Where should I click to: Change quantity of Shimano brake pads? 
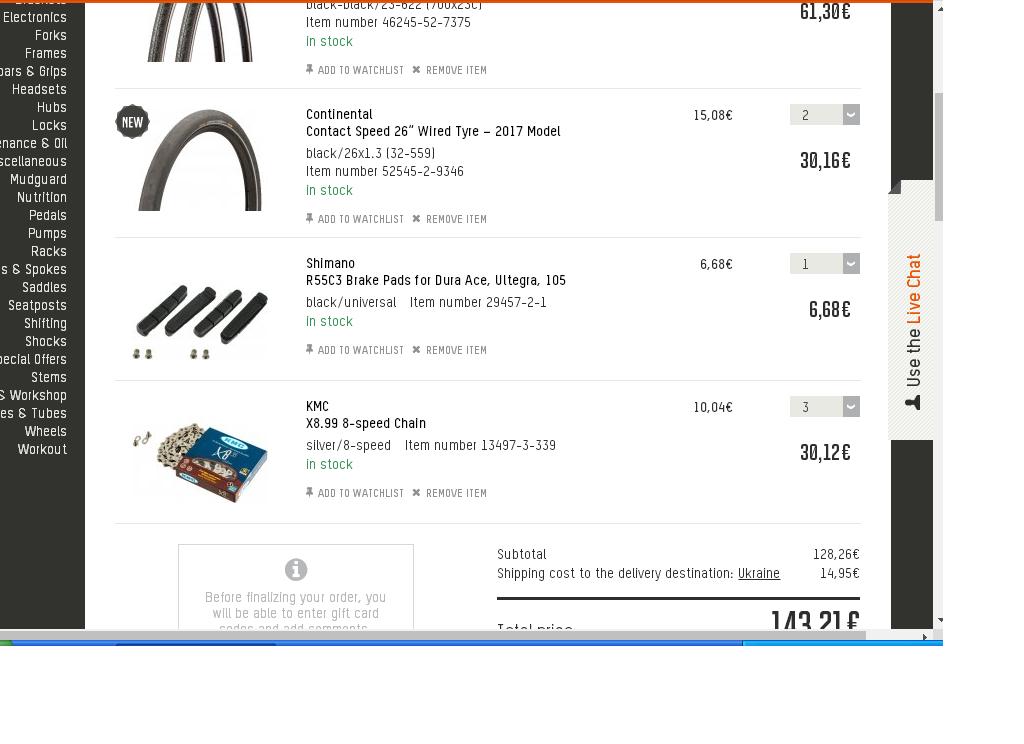(850, 264)
